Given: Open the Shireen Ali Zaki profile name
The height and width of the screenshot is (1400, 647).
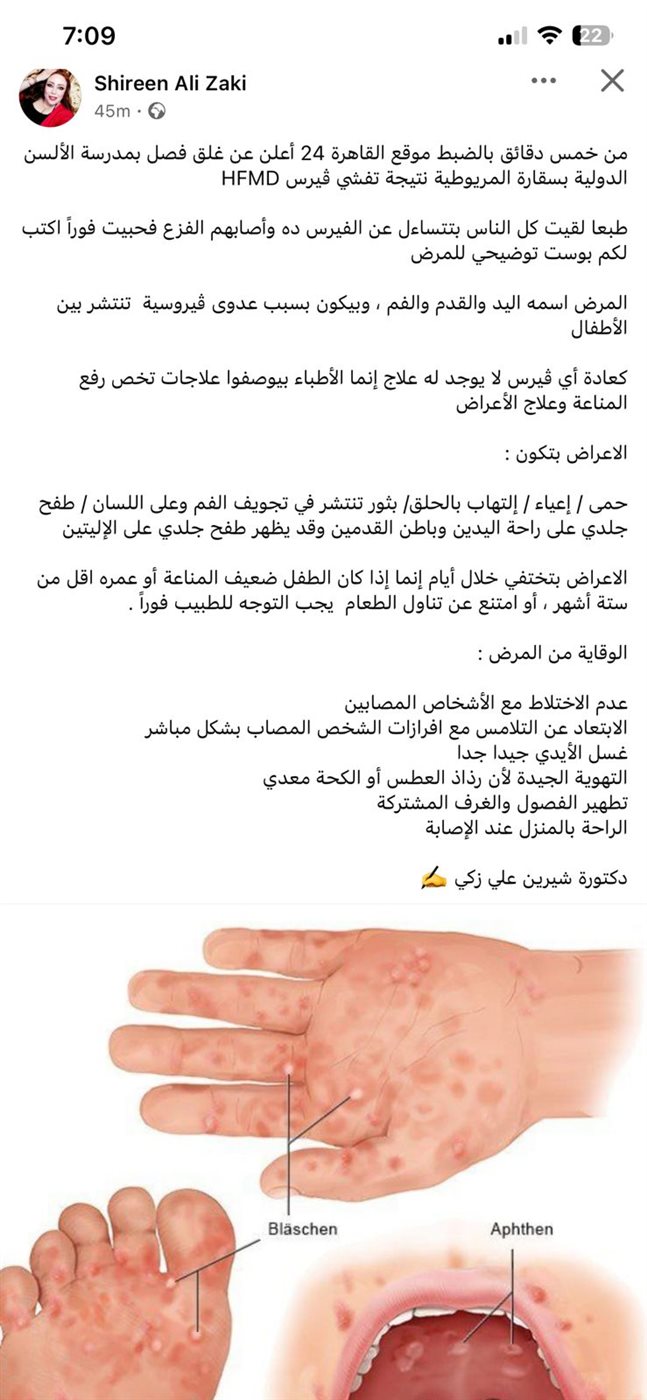Looking at the screenshot, I should pos(170,83).
